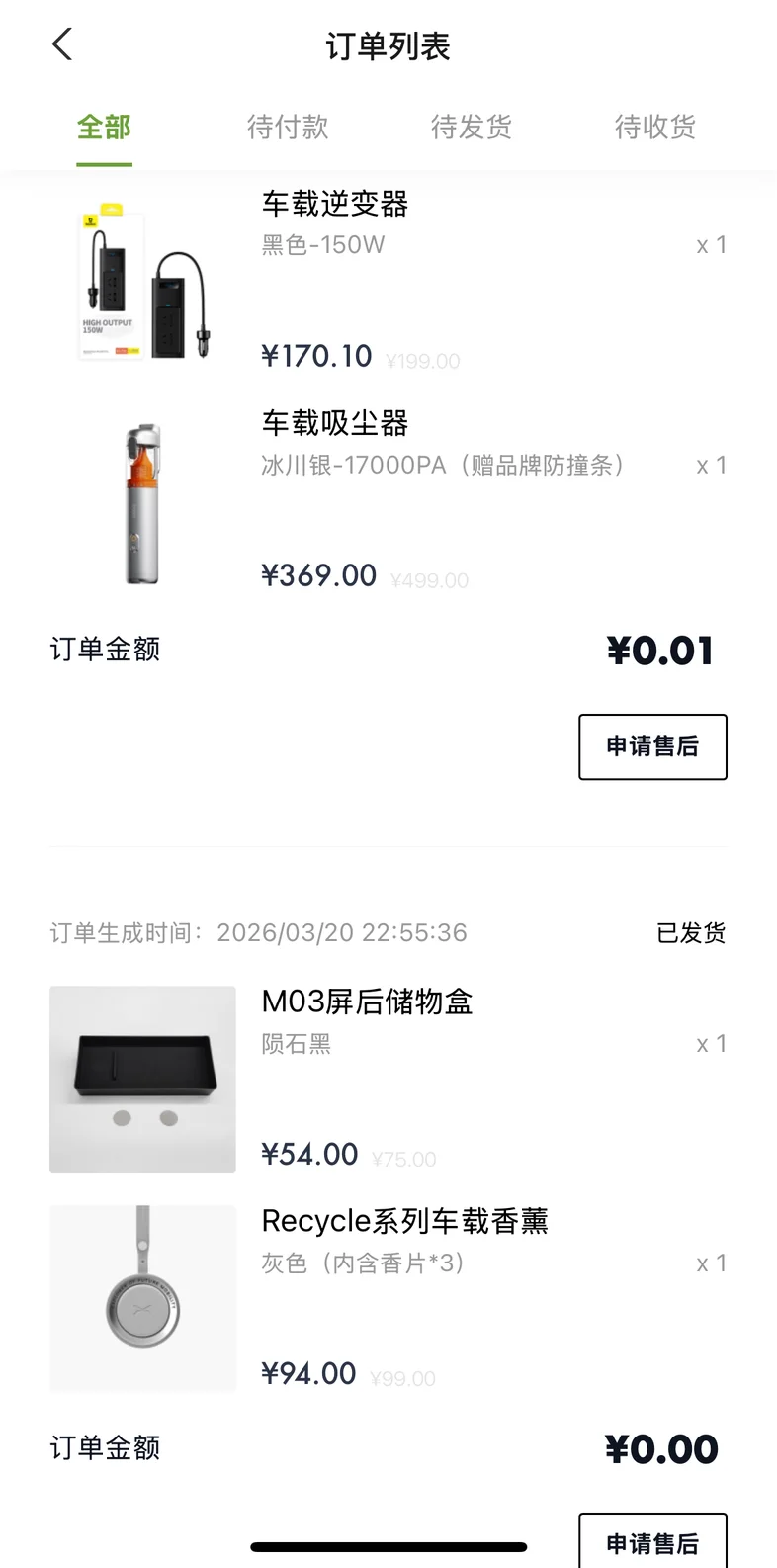Go back from the 订单列表 page
777x1568 pixels.
coord(62,44)
